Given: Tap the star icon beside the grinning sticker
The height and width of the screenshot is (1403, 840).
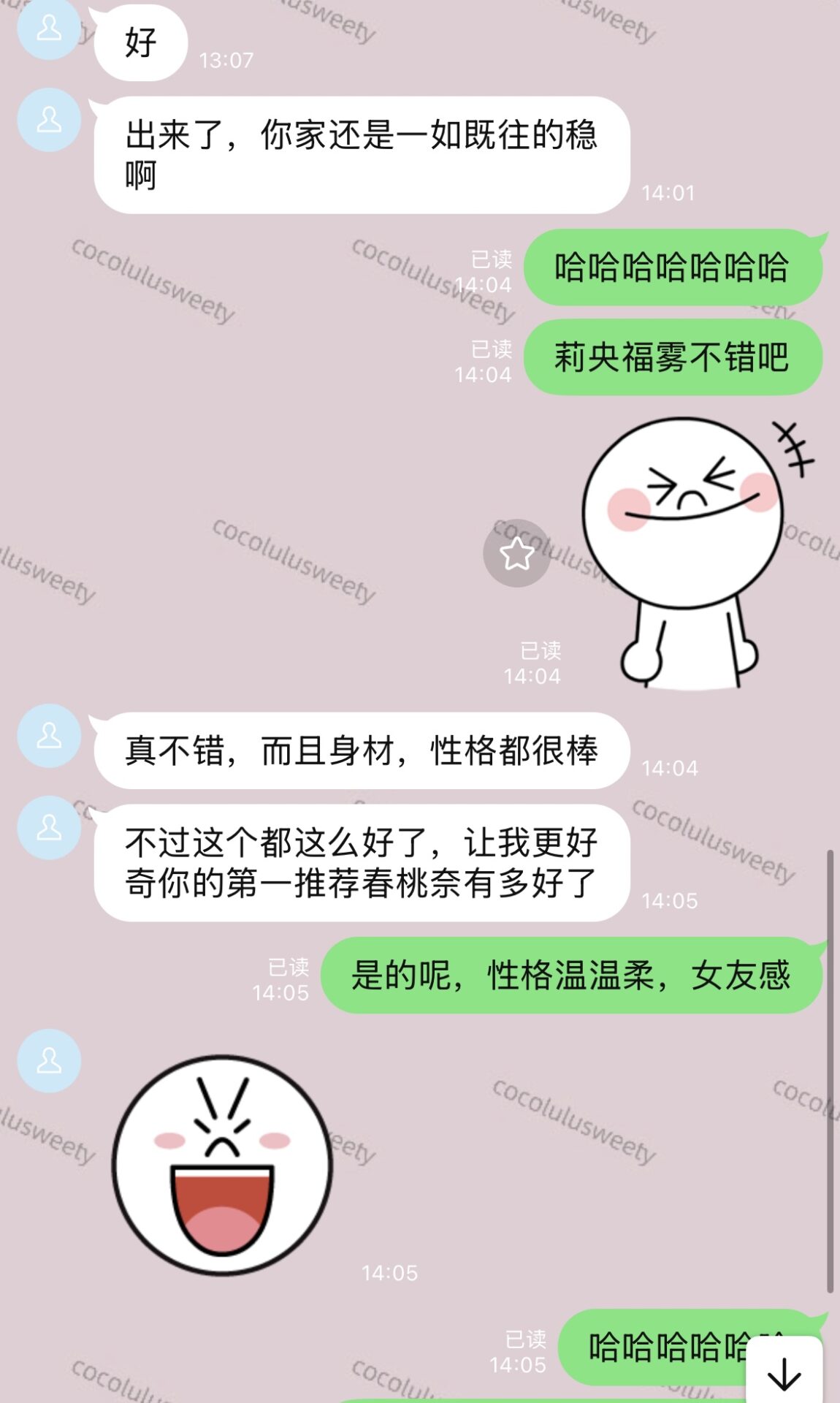Looking at the screenshot, I should (x=516, y=553).
